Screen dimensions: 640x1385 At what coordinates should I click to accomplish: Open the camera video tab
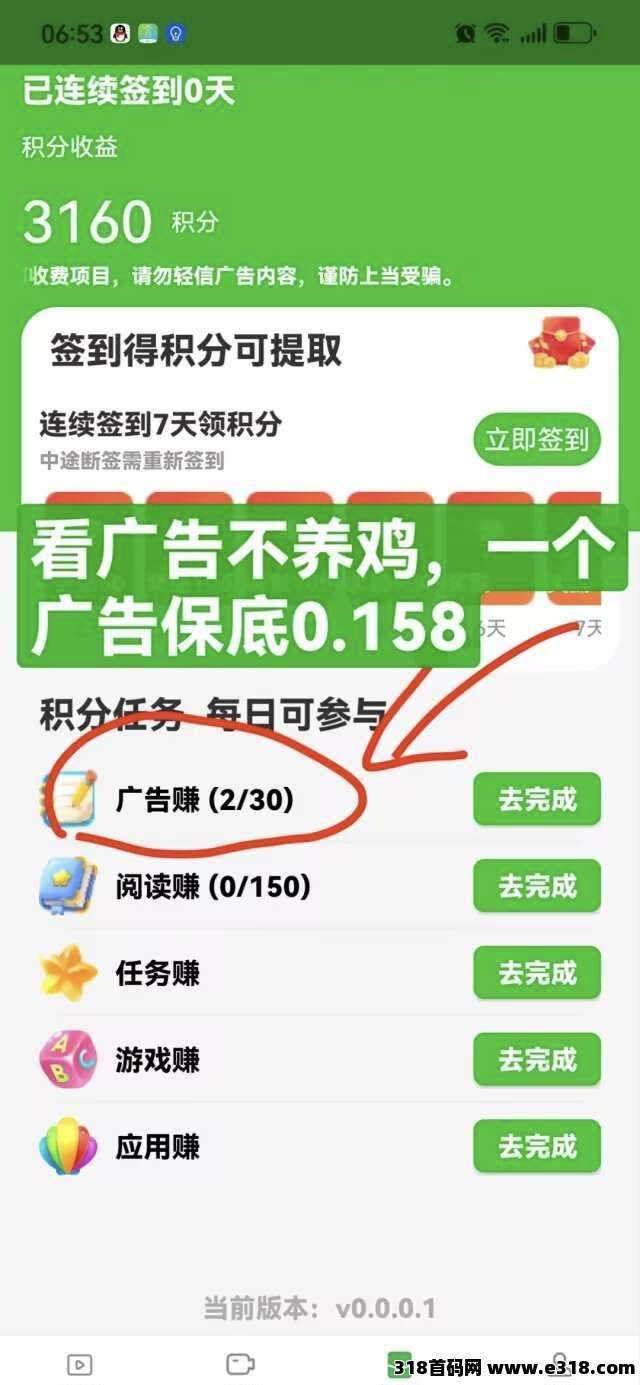tap(240, 1364)
